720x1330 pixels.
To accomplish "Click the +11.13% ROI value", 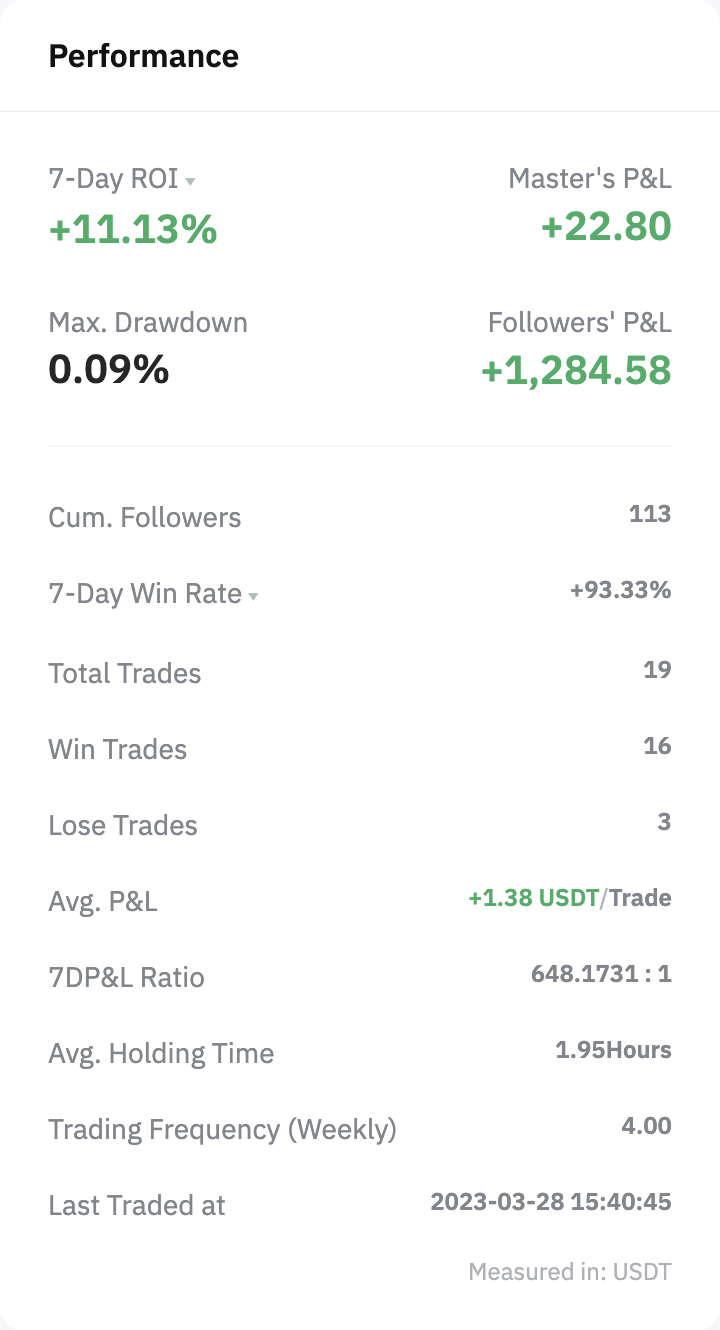I will point(132,227).
